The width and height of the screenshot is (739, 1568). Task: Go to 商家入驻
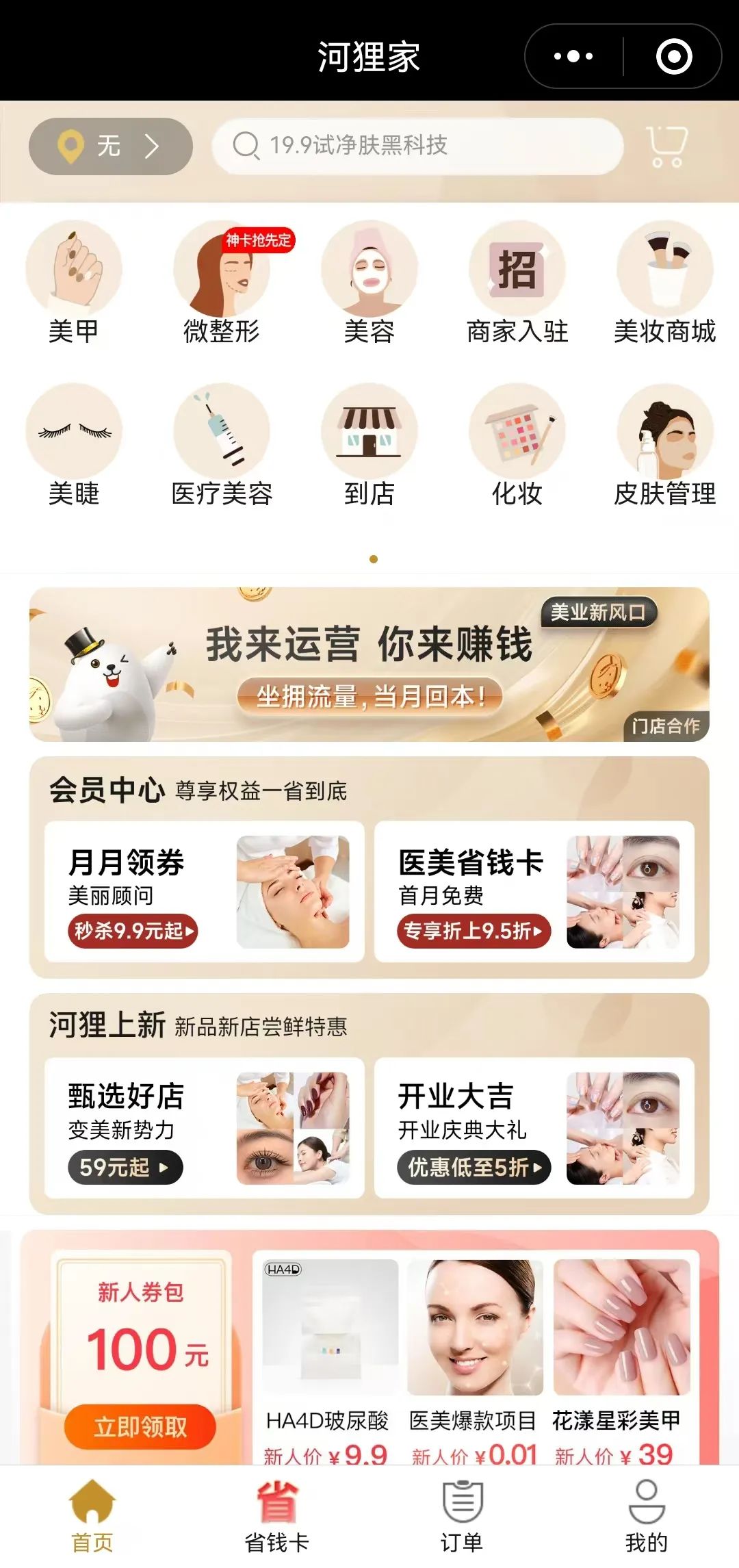(517, 282)
